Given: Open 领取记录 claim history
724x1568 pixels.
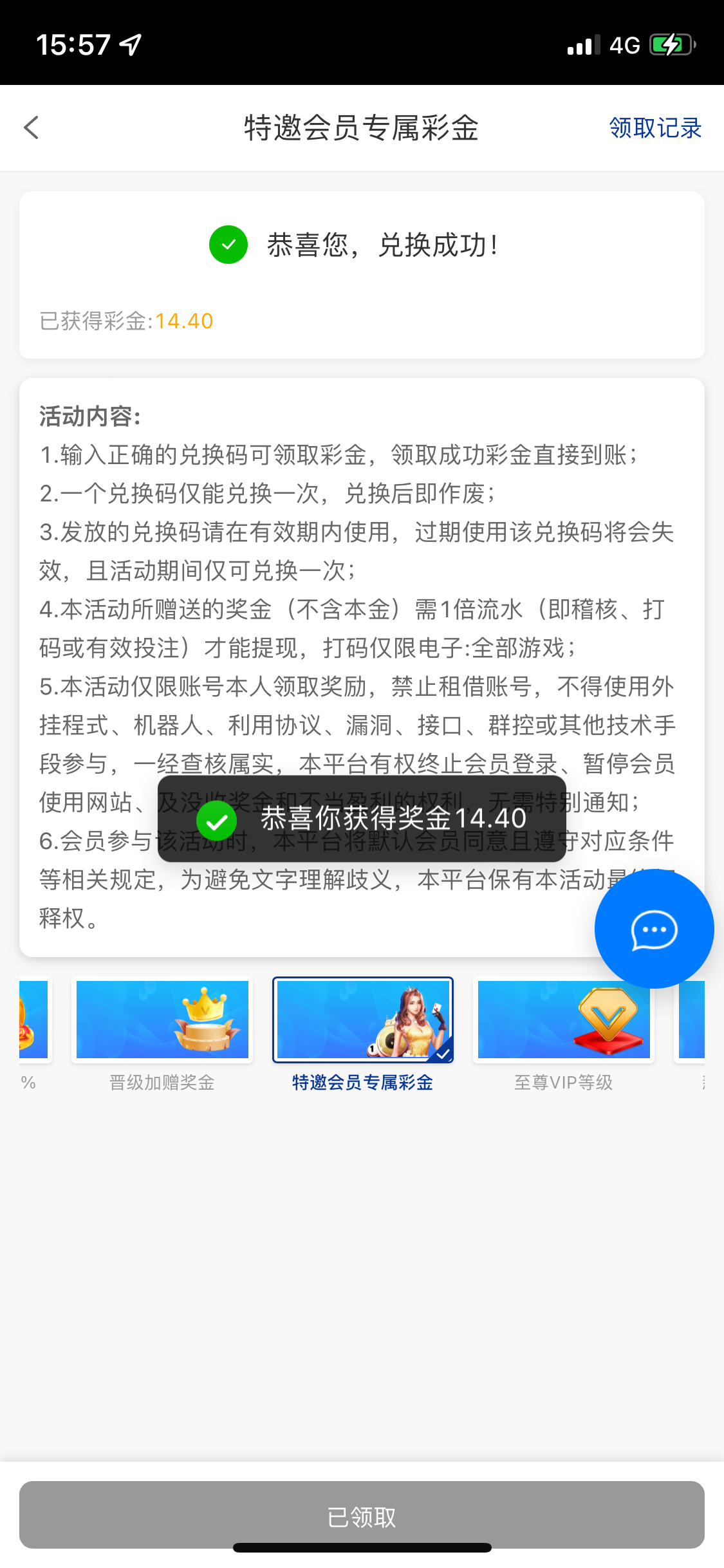Looking at the screenshot, I should 654,127.
